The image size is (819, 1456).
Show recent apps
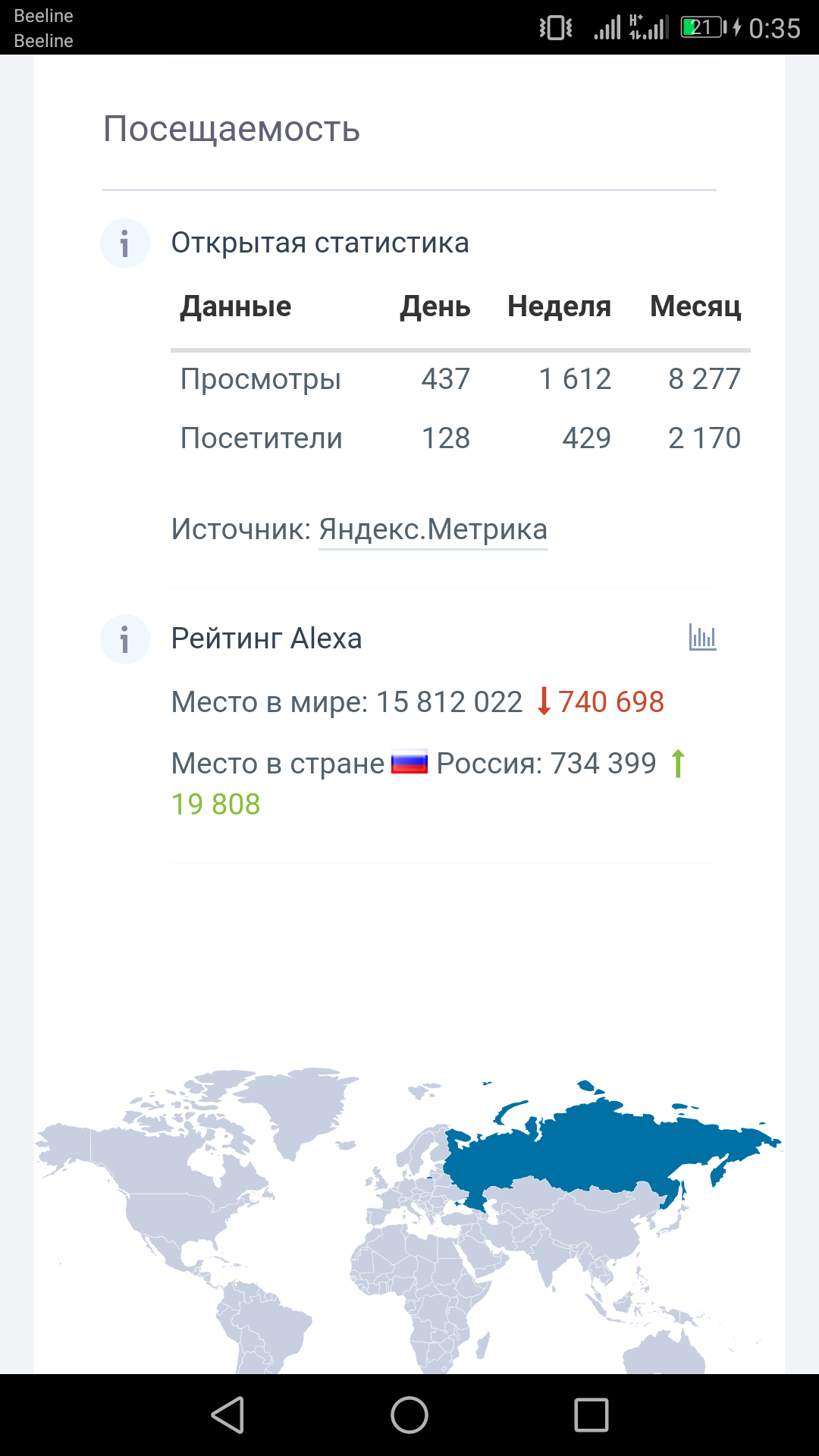[x=591, y=1415]
